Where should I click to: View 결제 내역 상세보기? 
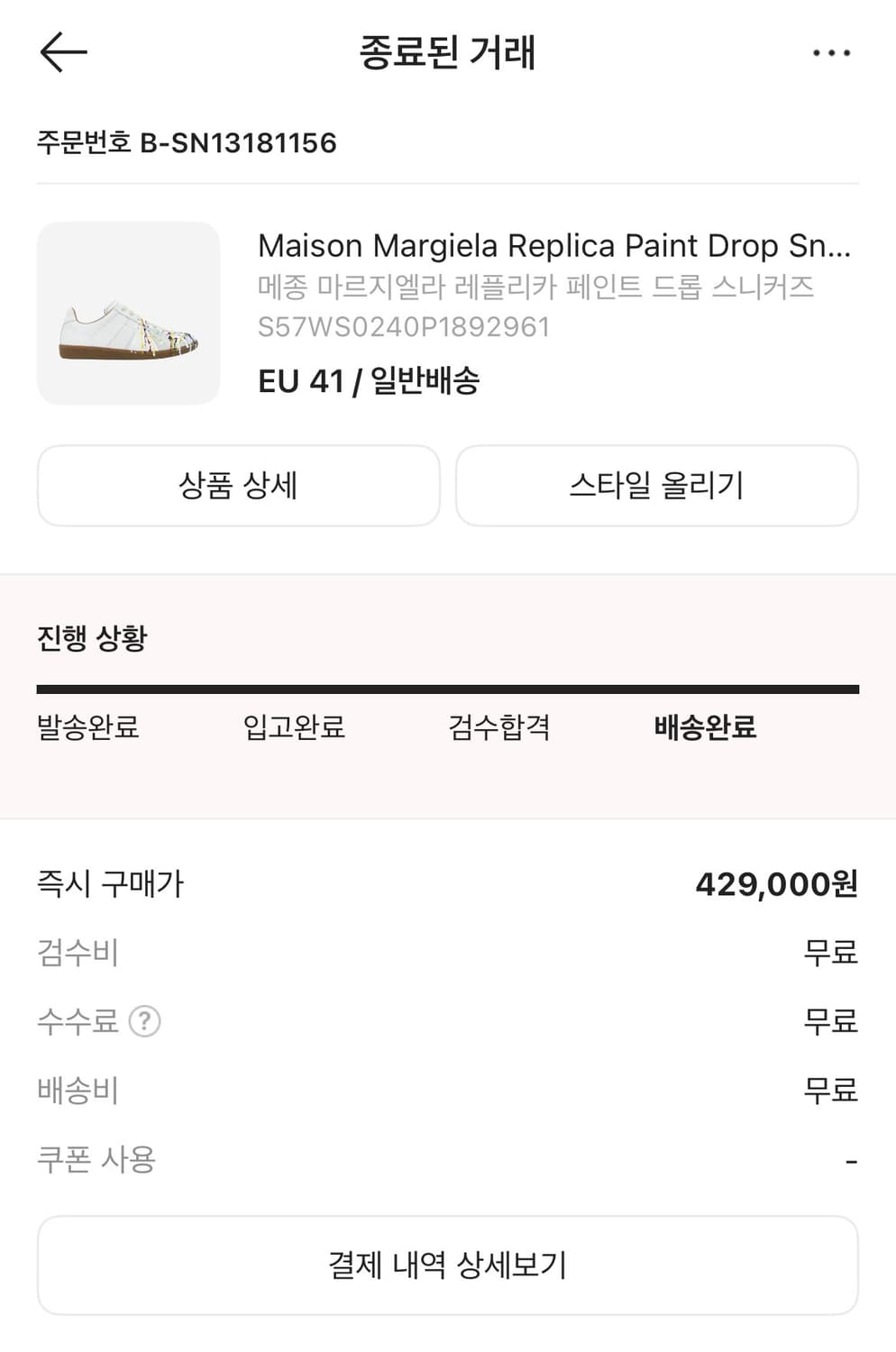447,1265
